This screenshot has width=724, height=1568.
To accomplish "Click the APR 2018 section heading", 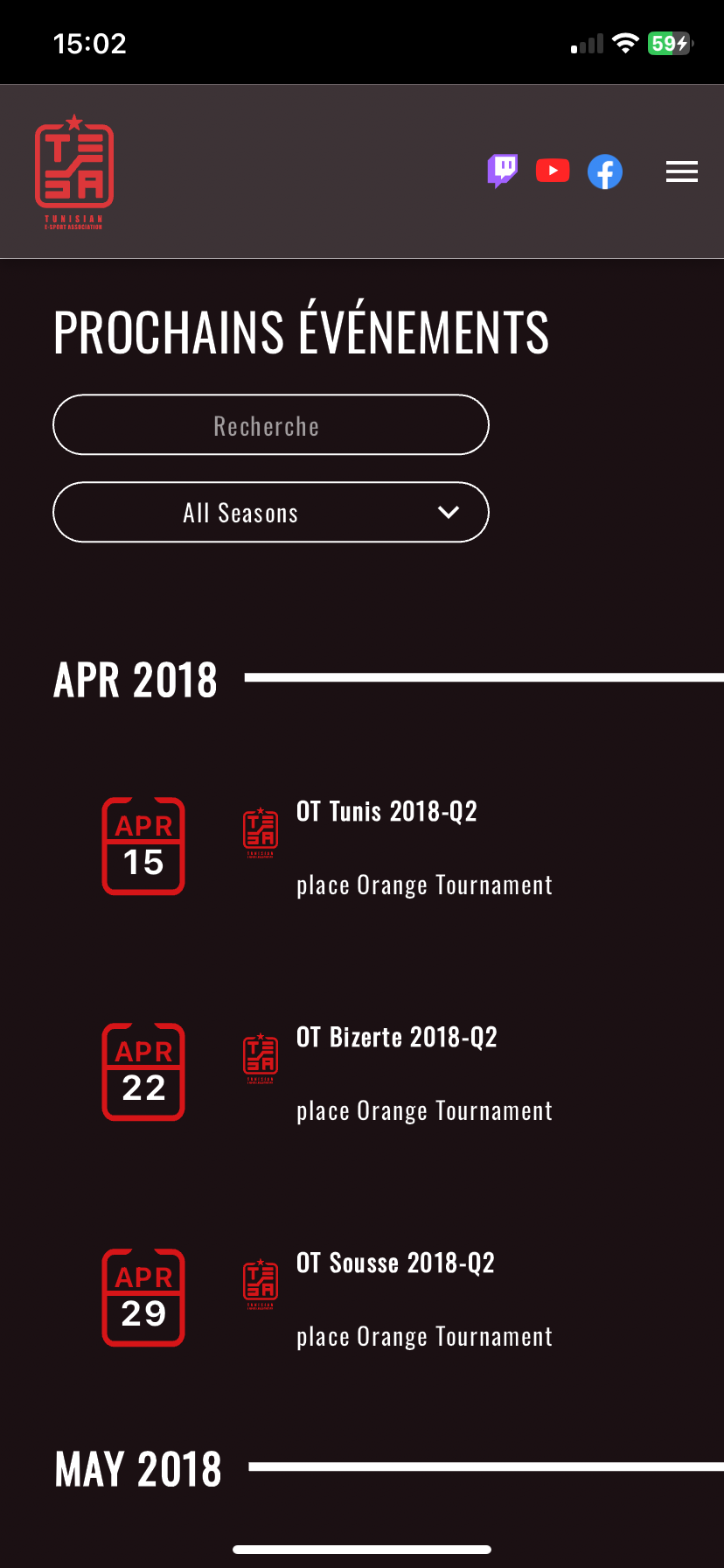I will click(136, 680).
